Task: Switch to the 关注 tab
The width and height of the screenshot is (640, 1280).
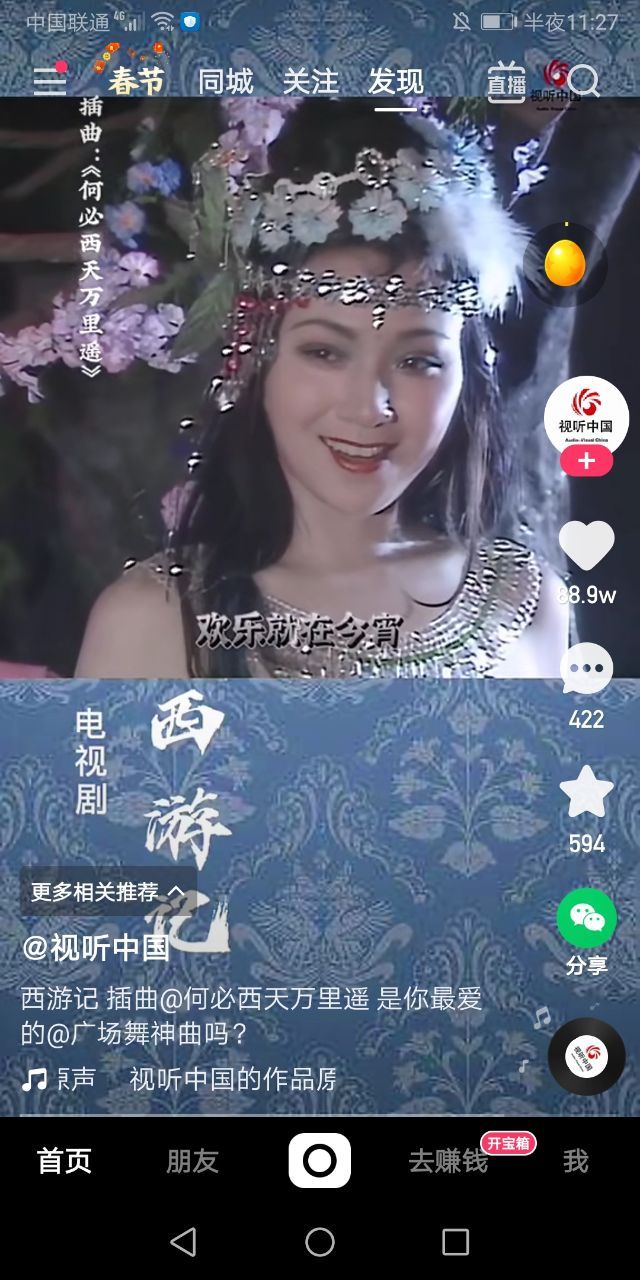Action: [310, 81]
